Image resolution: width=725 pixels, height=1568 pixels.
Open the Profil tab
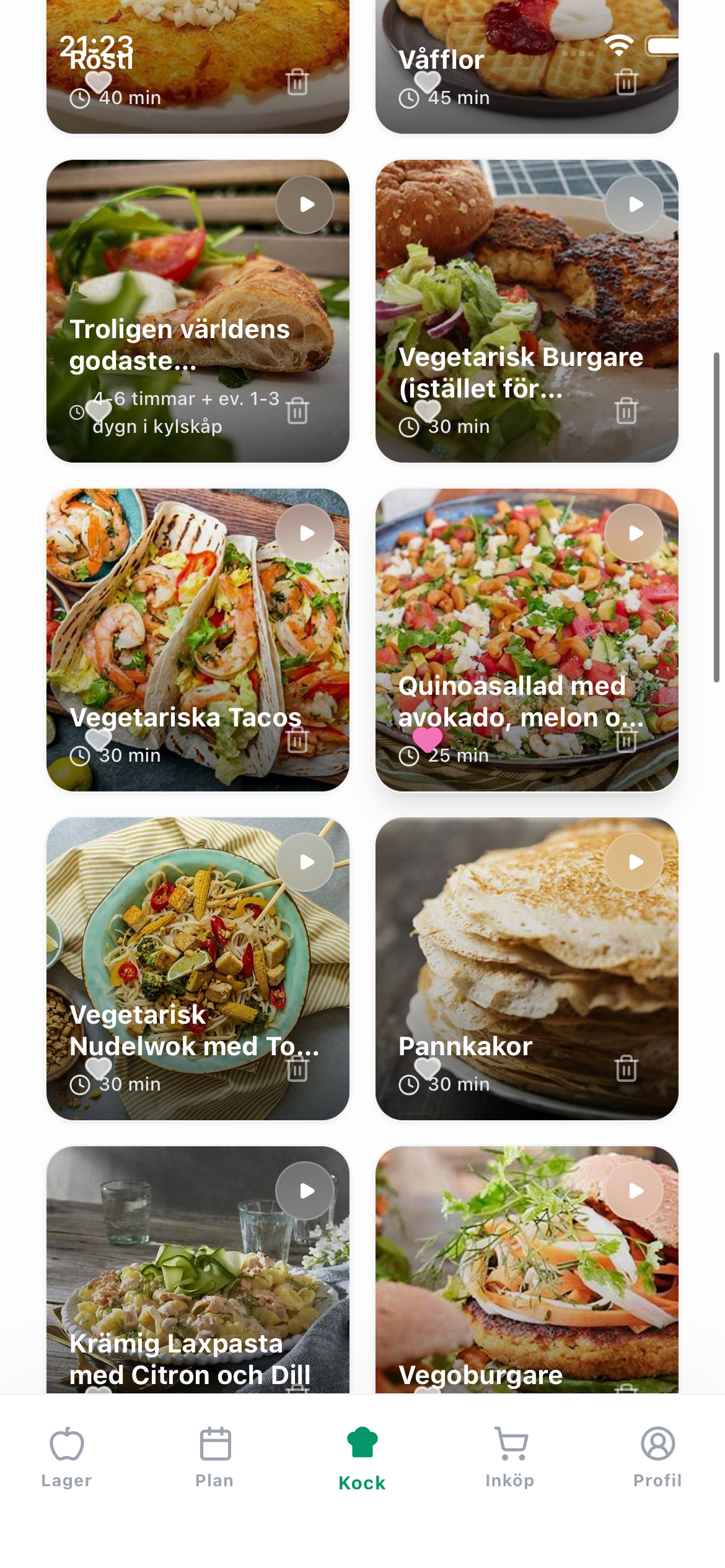coord(657,1457)
